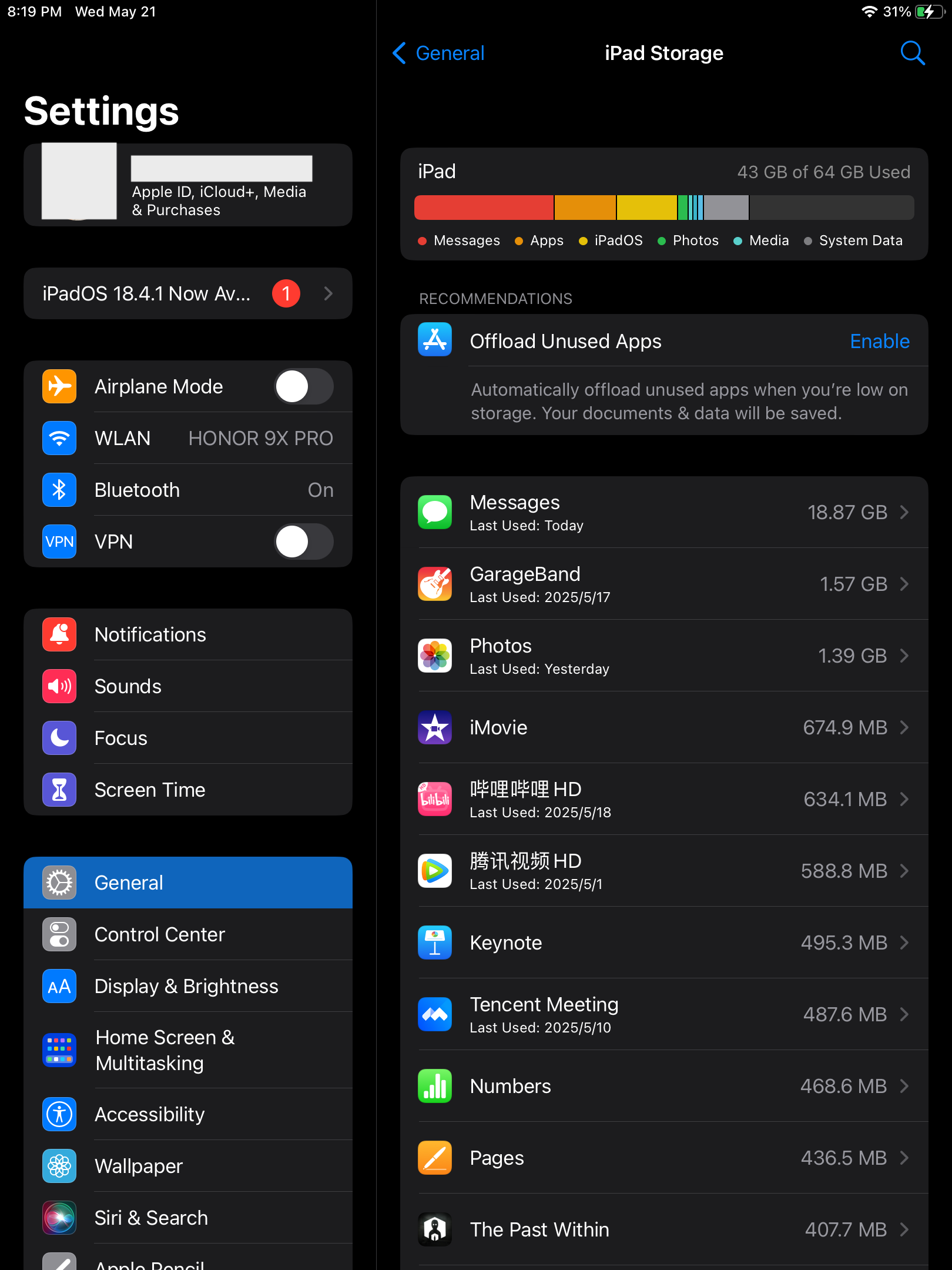The height and width of the screenshot is (1270, 952).
Task: Open The Past Within storage details
Action: (x=664, y=1229)
